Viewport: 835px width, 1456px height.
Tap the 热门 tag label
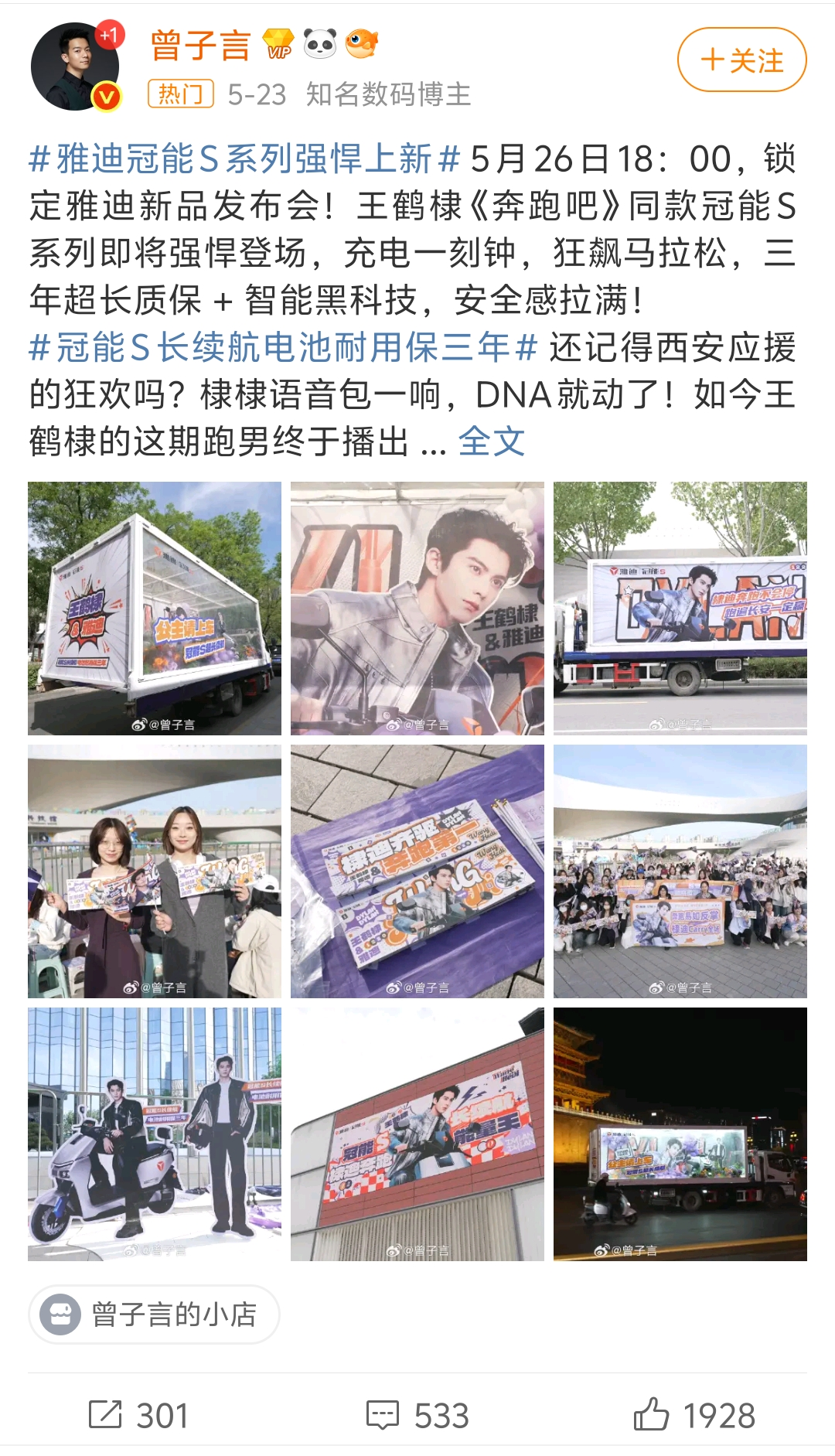point(180,94)
